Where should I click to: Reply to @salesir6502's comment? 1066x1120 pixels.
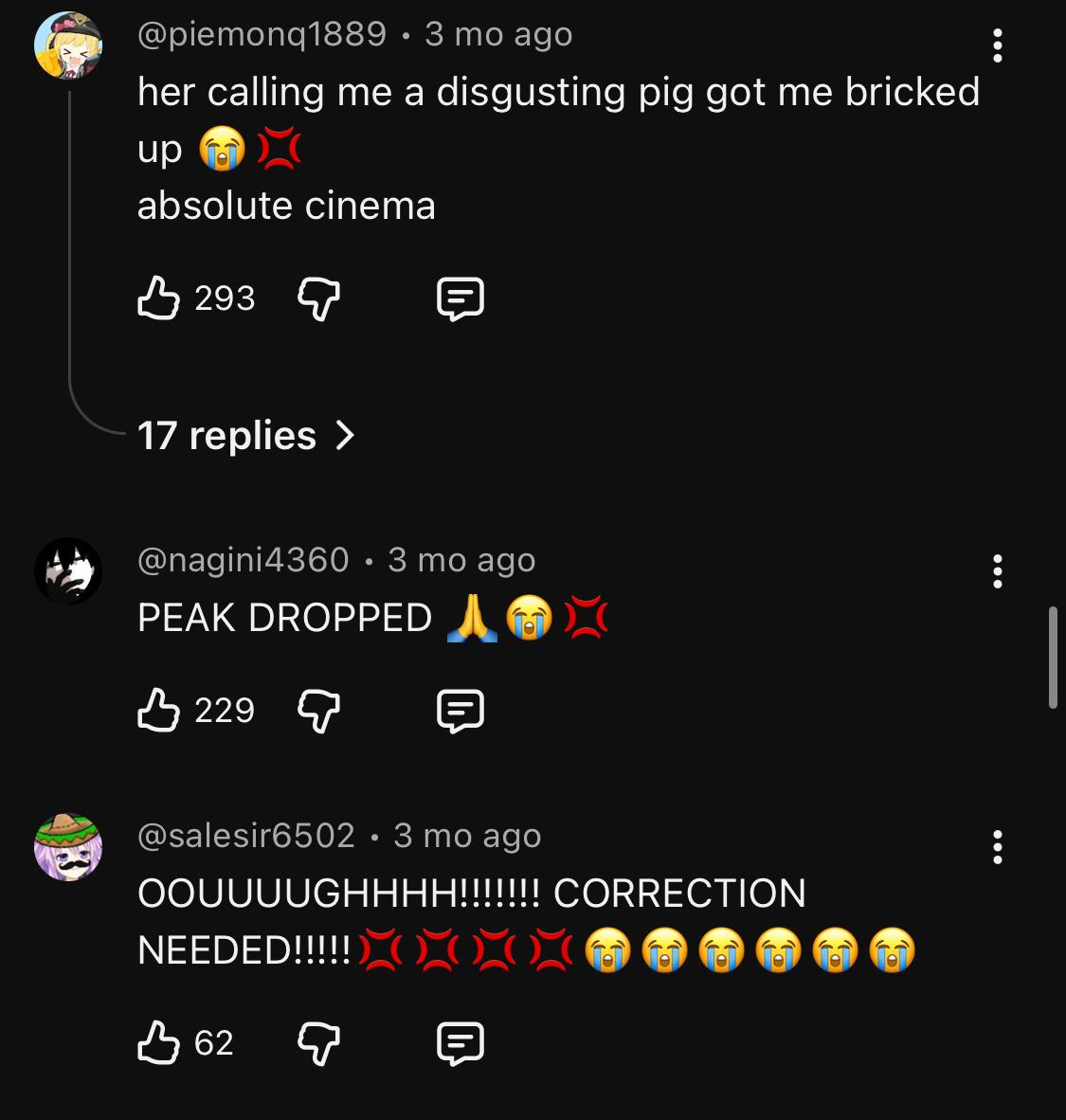(x=461, y=1042)
